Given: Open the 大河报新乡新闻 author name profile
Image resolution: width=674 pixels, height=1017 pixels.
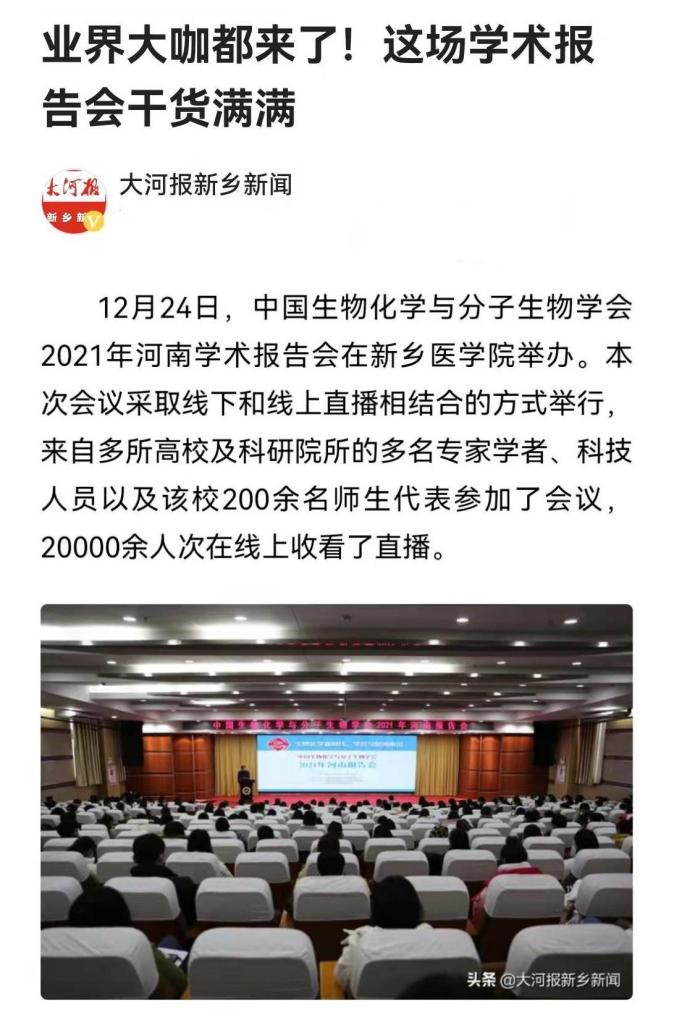Looking at the screenshot, I should tap(205, 184).
